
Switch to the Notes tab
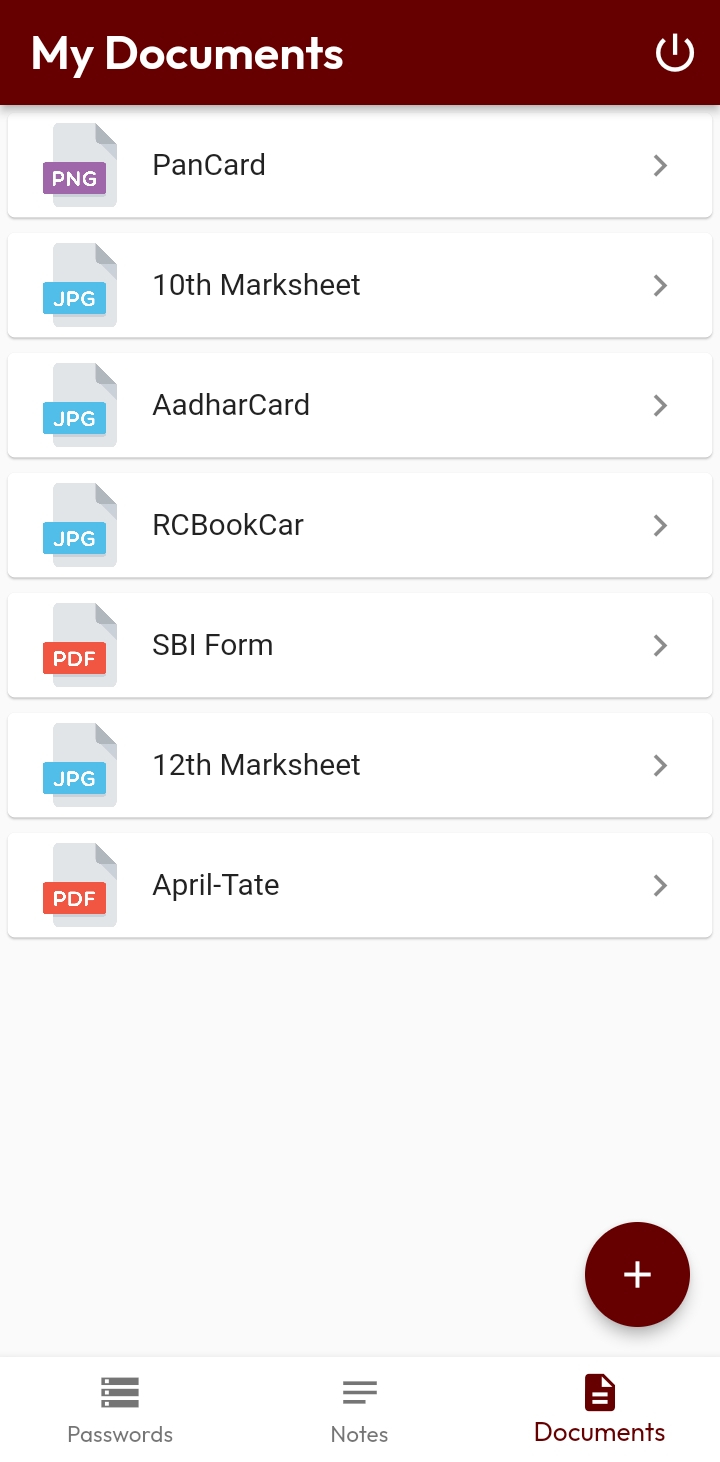pos(359,1410)
